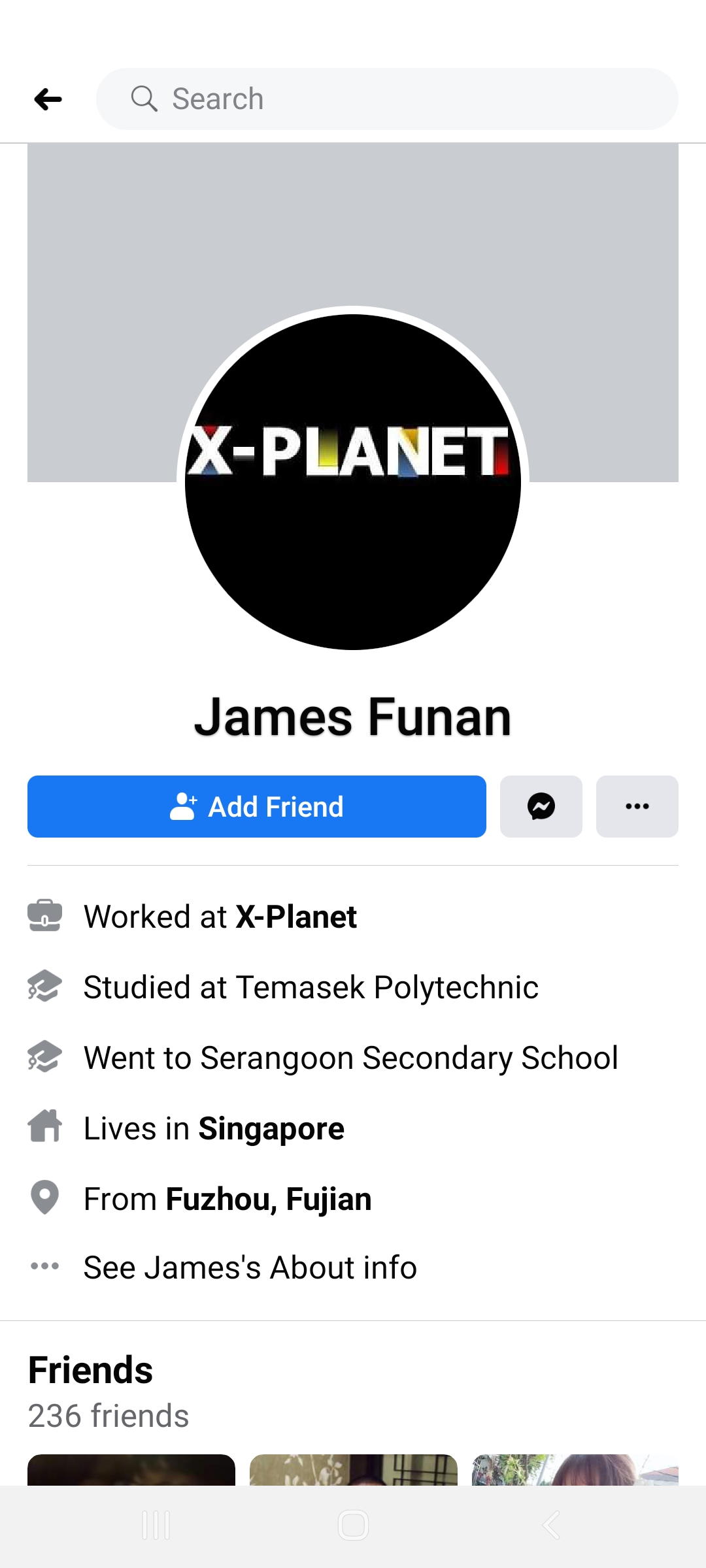Tap the system home button
The image size is (706, 1568).
click(x=353, y=1525)
